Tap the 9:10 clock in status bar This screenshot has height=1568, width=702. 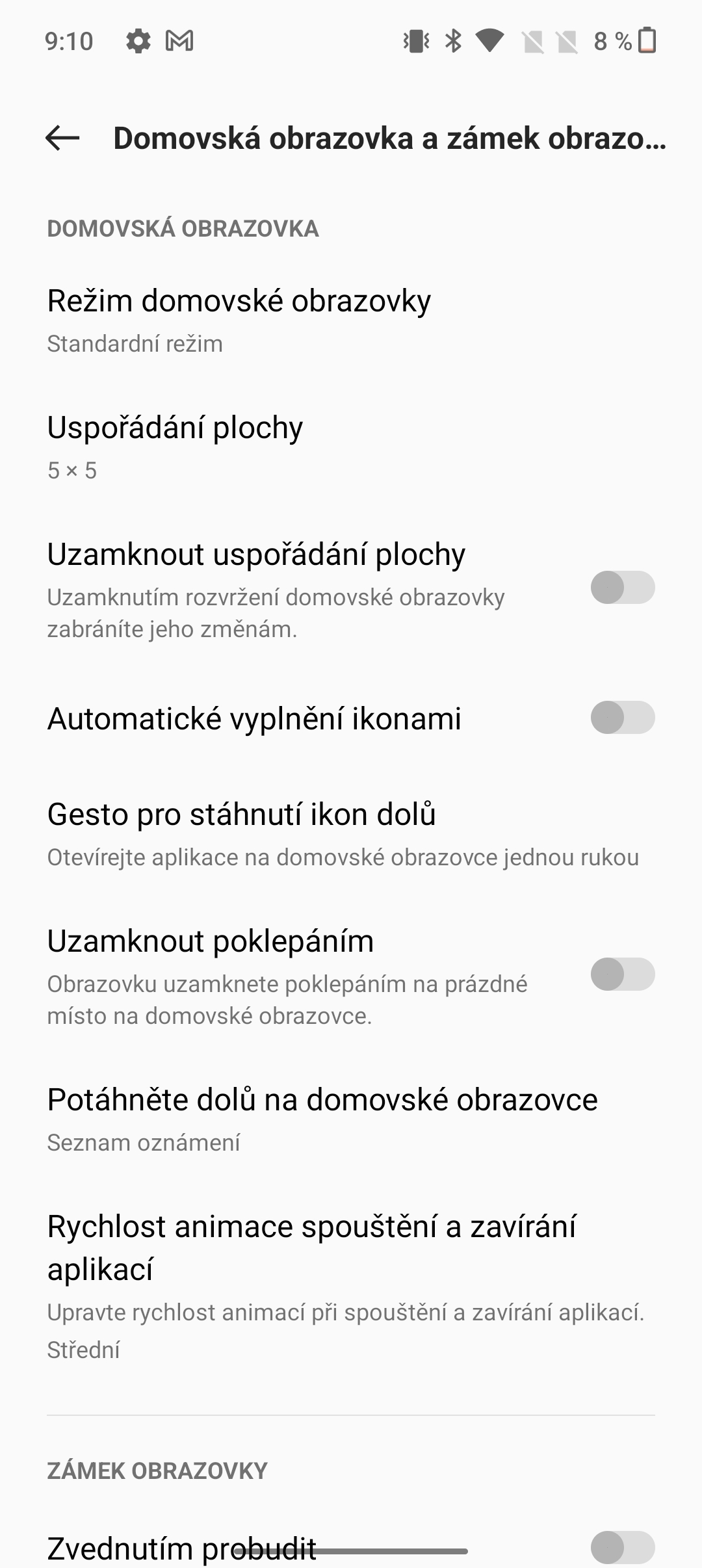68,41
